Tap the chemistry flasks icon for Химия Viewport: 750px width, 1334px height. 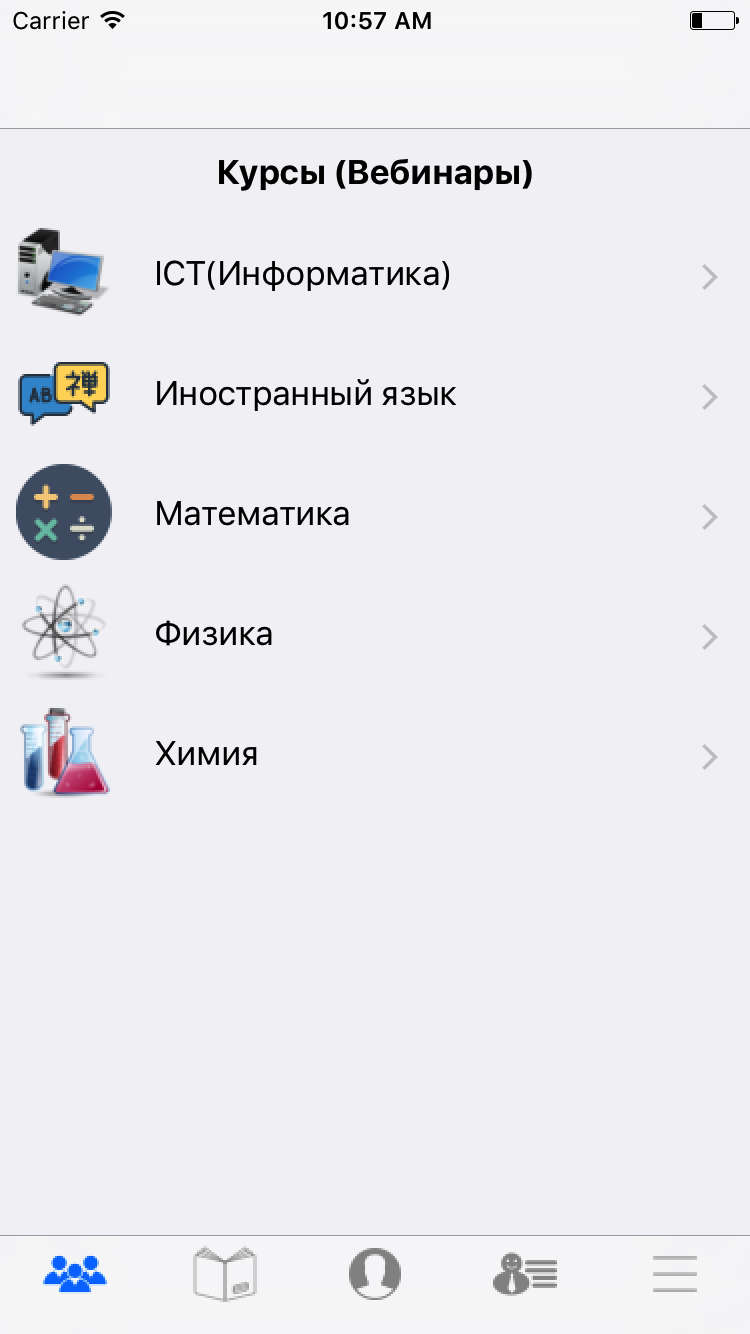pyautogui.click(x=63, y=751)
